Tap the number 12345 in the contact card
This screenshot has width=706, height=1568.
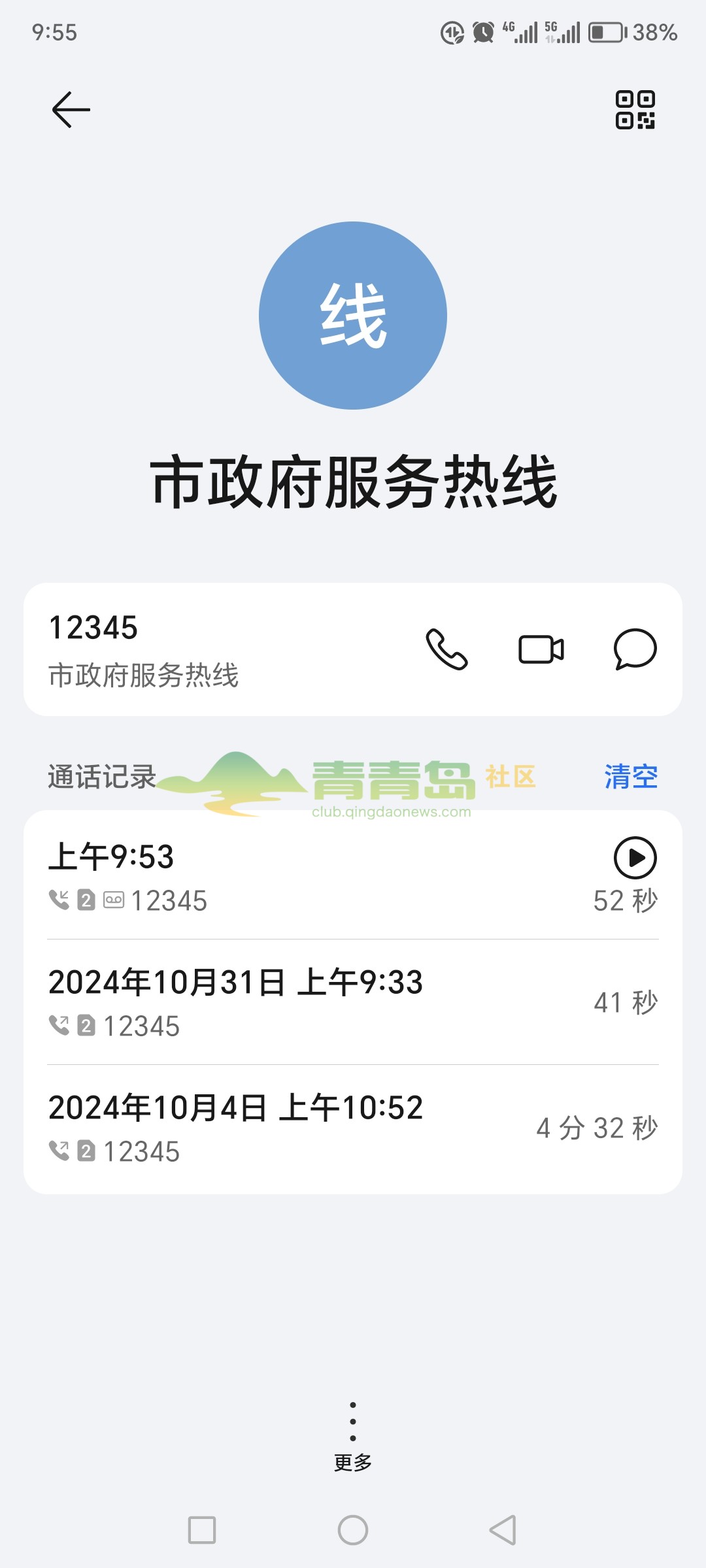click(93, 629)
